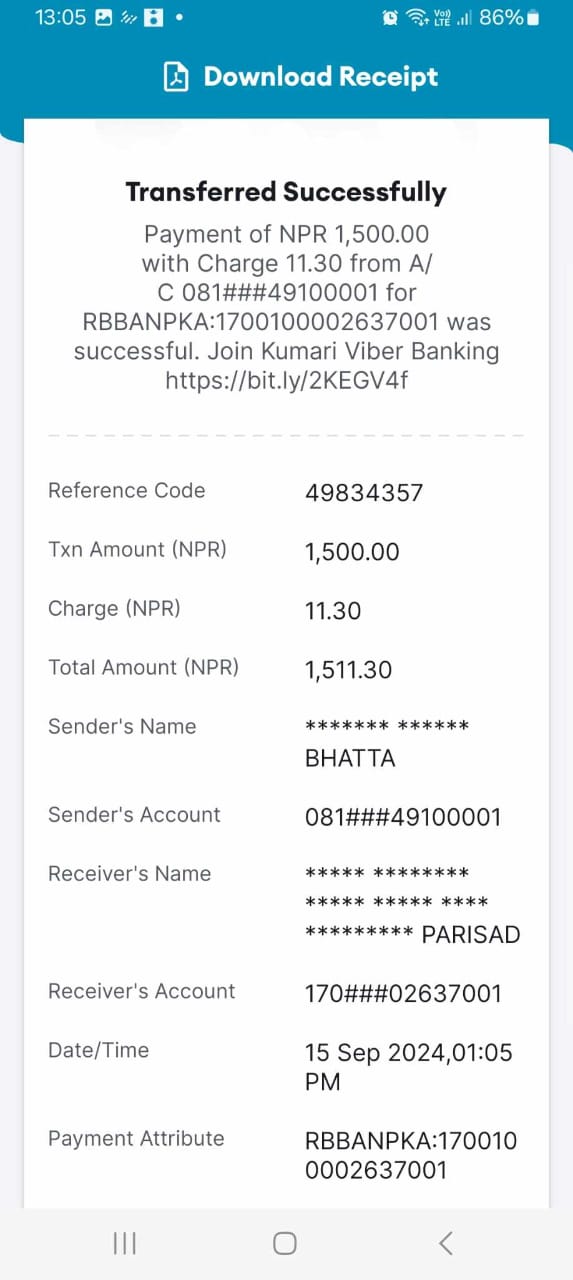Open recent apps from the navigation bar

click(125, 1243)
